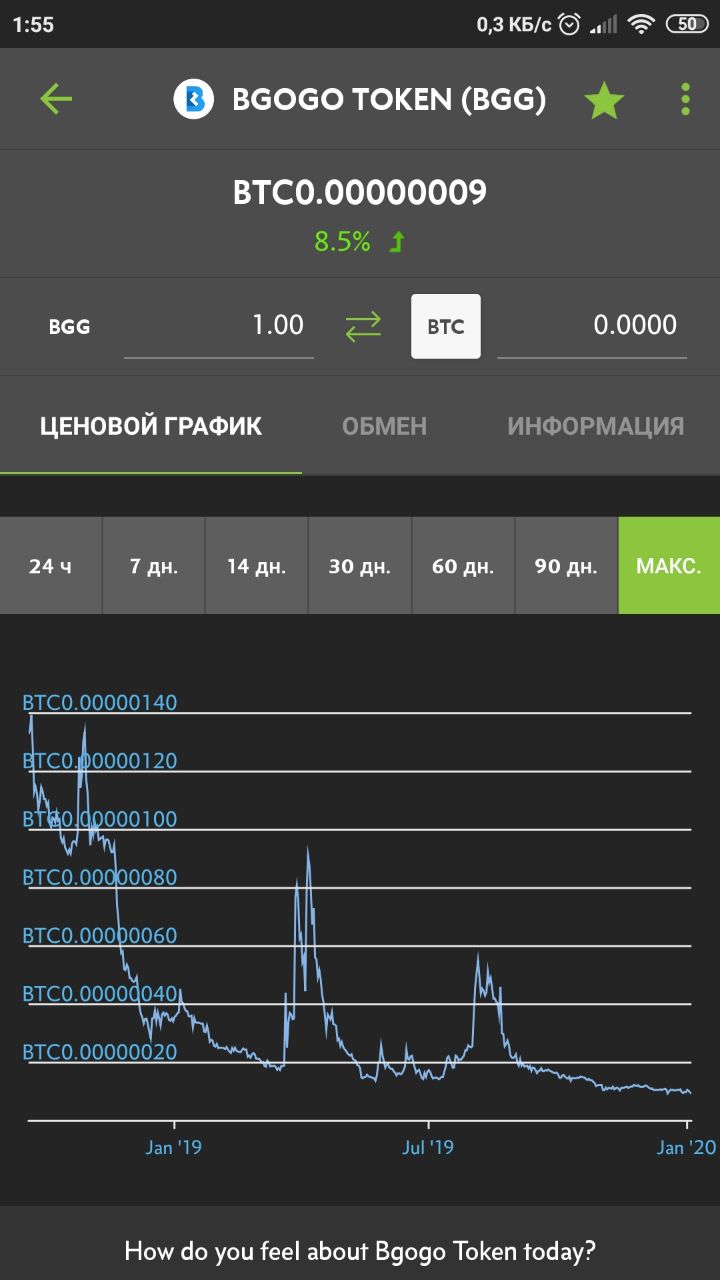720x1280 pixels.
Task: Go back using the green arrow
Action: [56, 99]
